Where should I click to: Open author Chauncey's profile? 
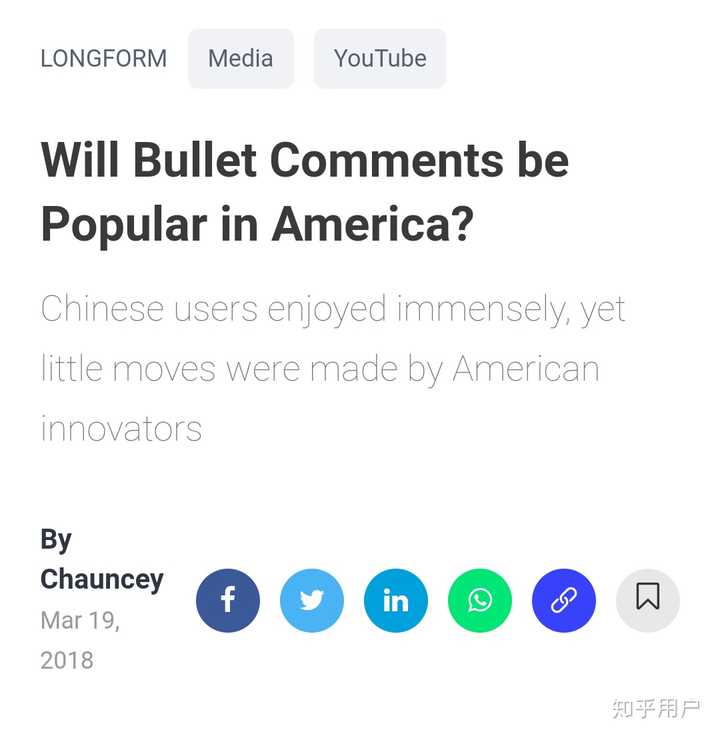coord(101,578)
